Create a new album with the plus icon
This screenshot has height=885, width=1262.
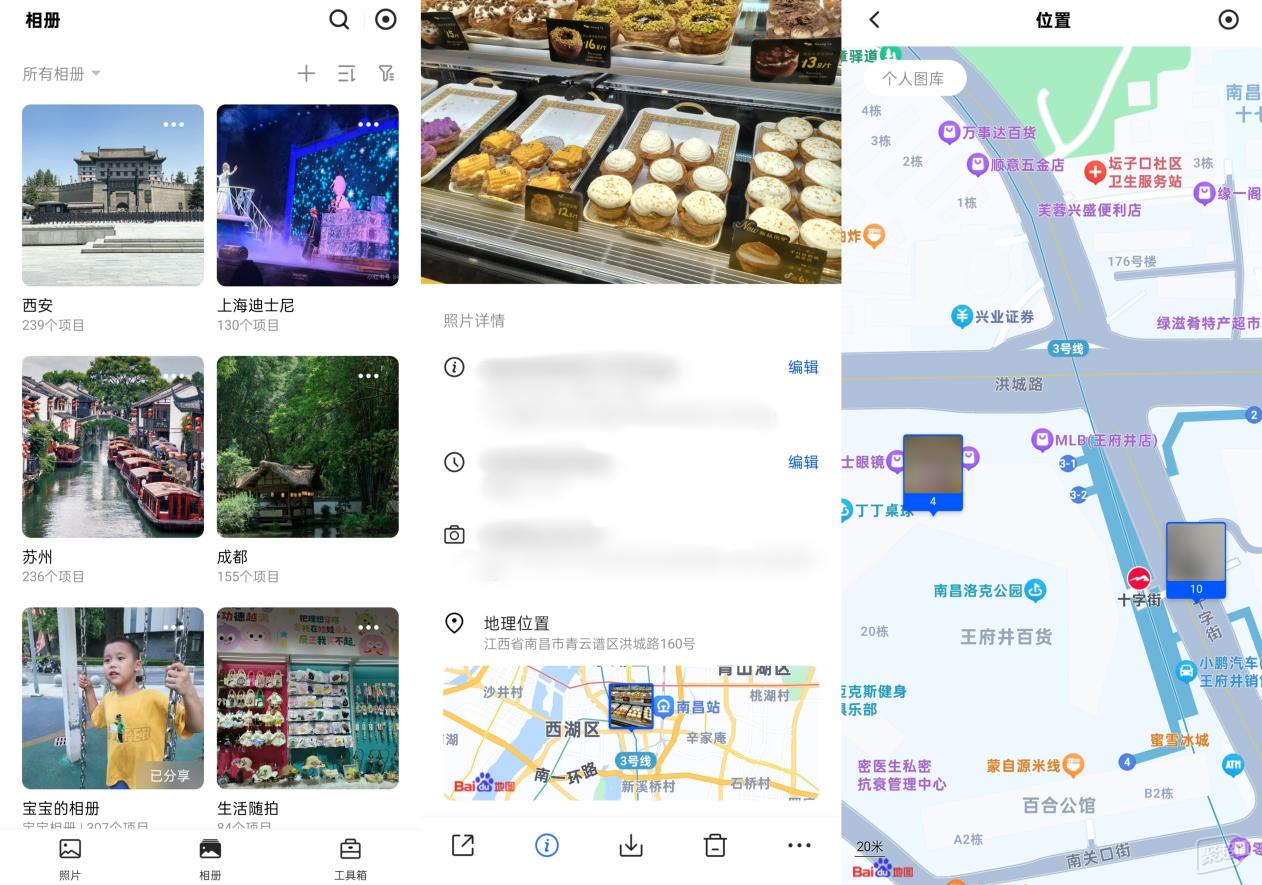306,74
